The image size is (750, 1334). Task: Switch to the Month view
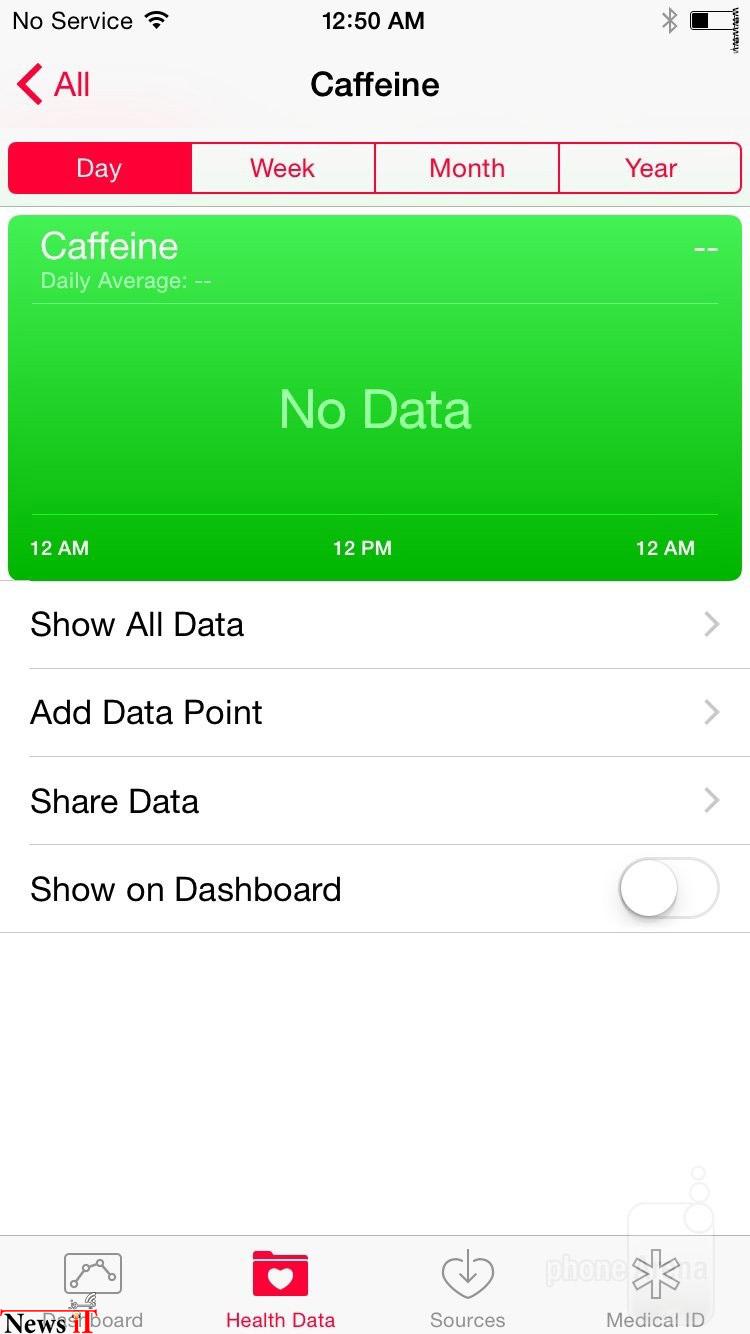point(467,168)
